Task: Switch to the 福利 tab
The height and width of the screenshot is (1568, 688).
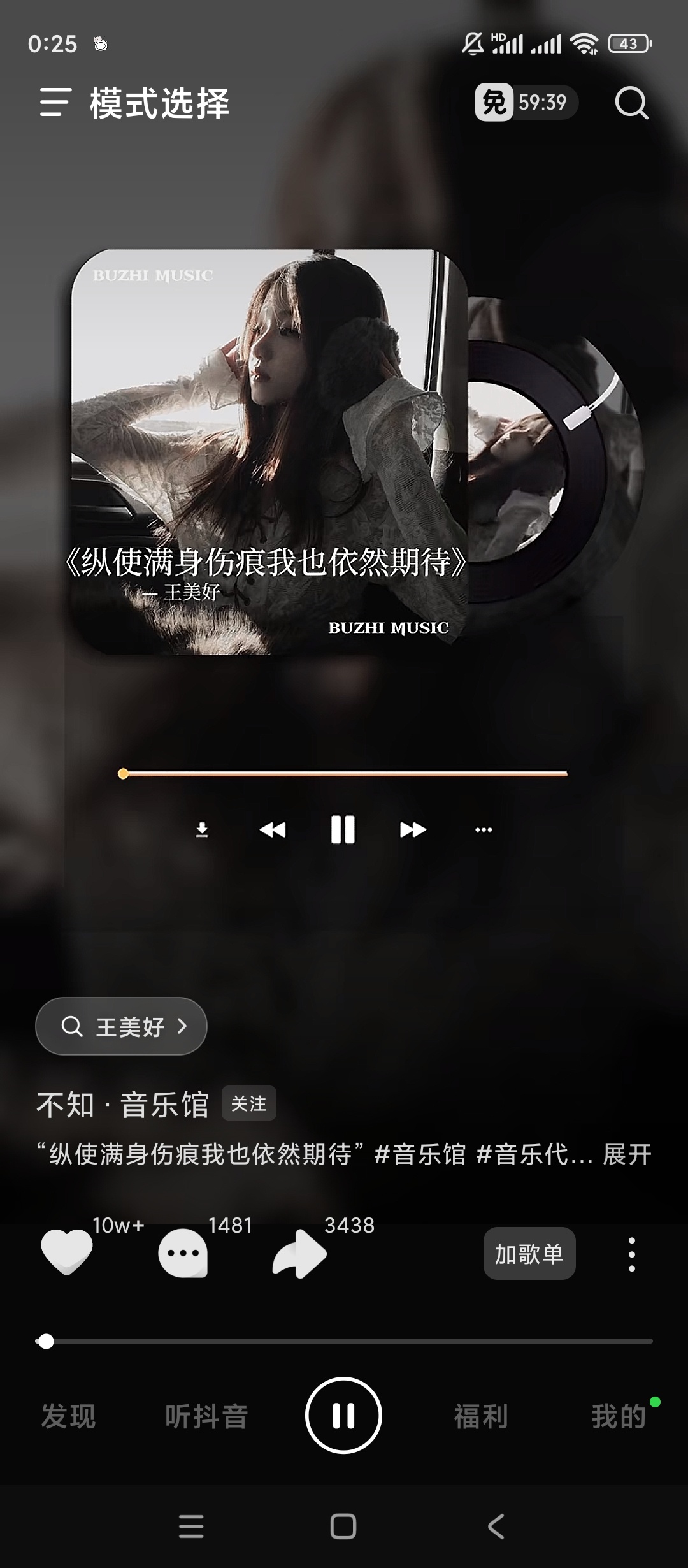Action: (x=481, y=1416)
